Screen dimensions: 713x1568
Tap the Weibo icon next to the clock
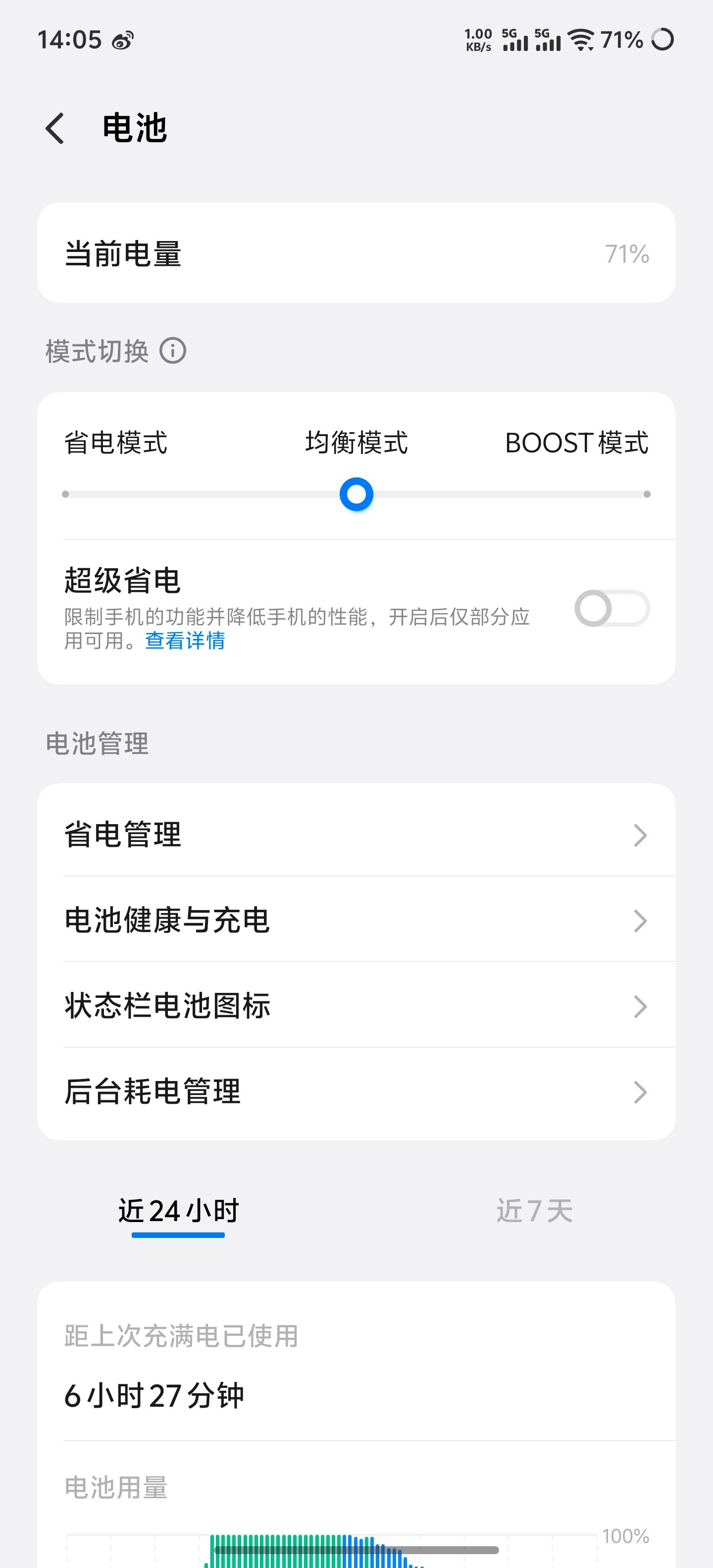pyautogui.click(x=123, y=40)
